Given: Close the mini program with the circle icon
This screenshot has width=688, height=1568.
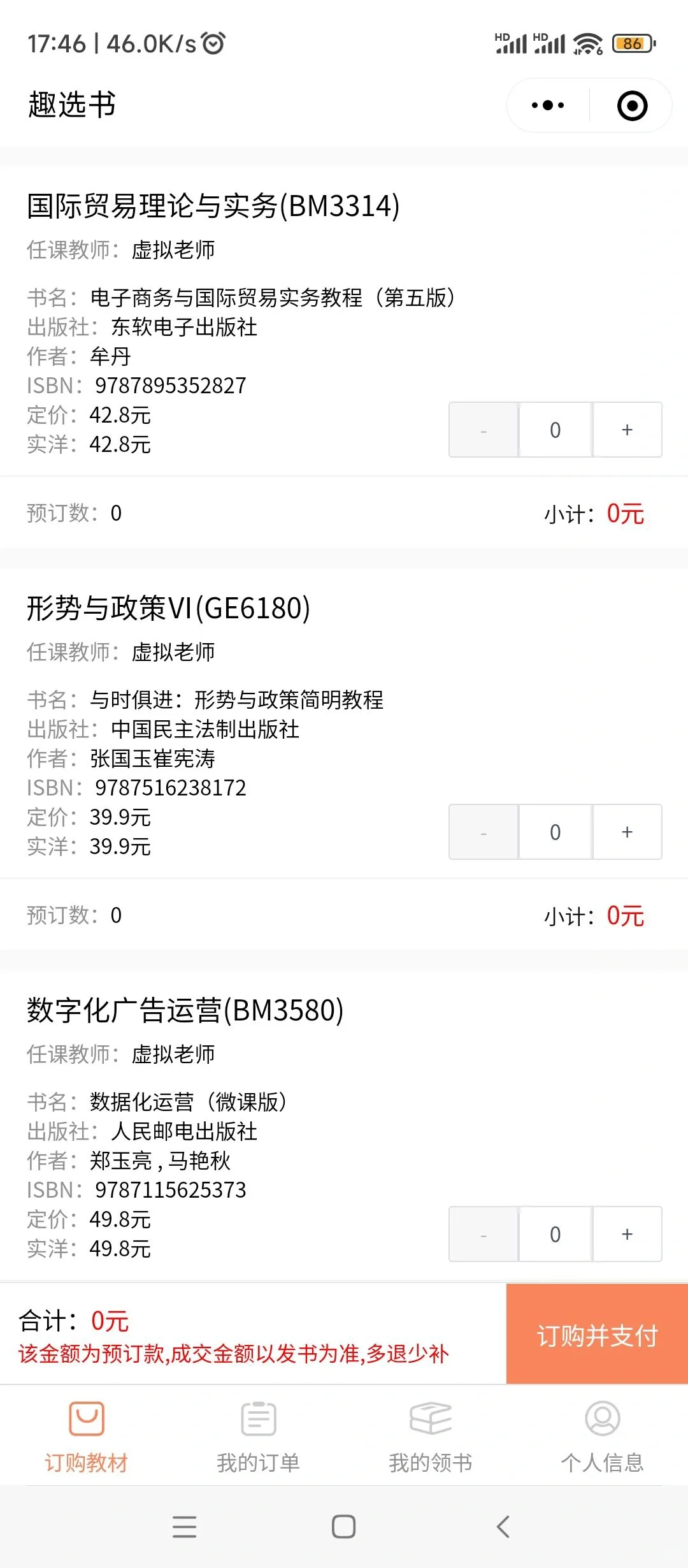Looking at the screenshot, I should pyautogui.click(x=632, y=105).
